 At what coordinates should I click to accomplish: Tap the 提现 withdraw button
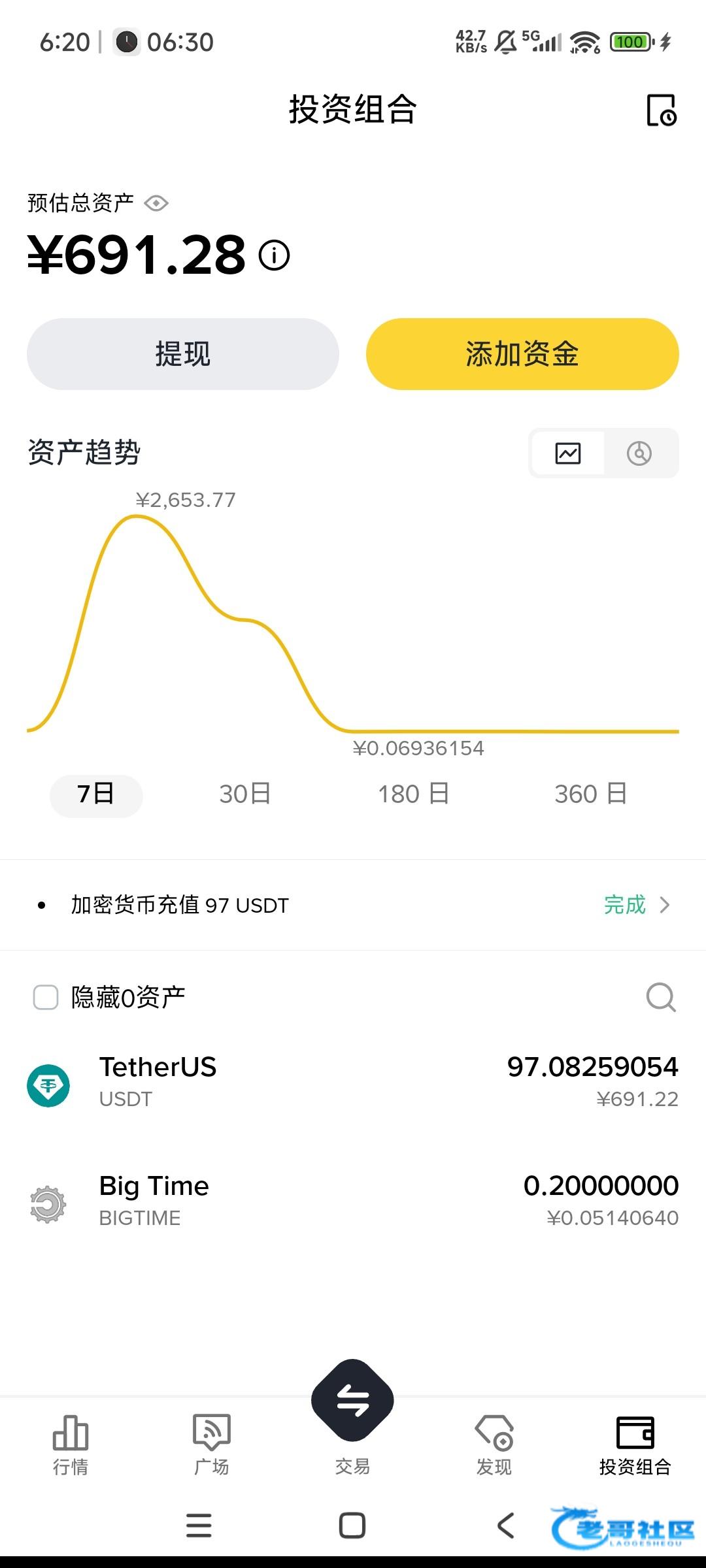pos(183,354)
